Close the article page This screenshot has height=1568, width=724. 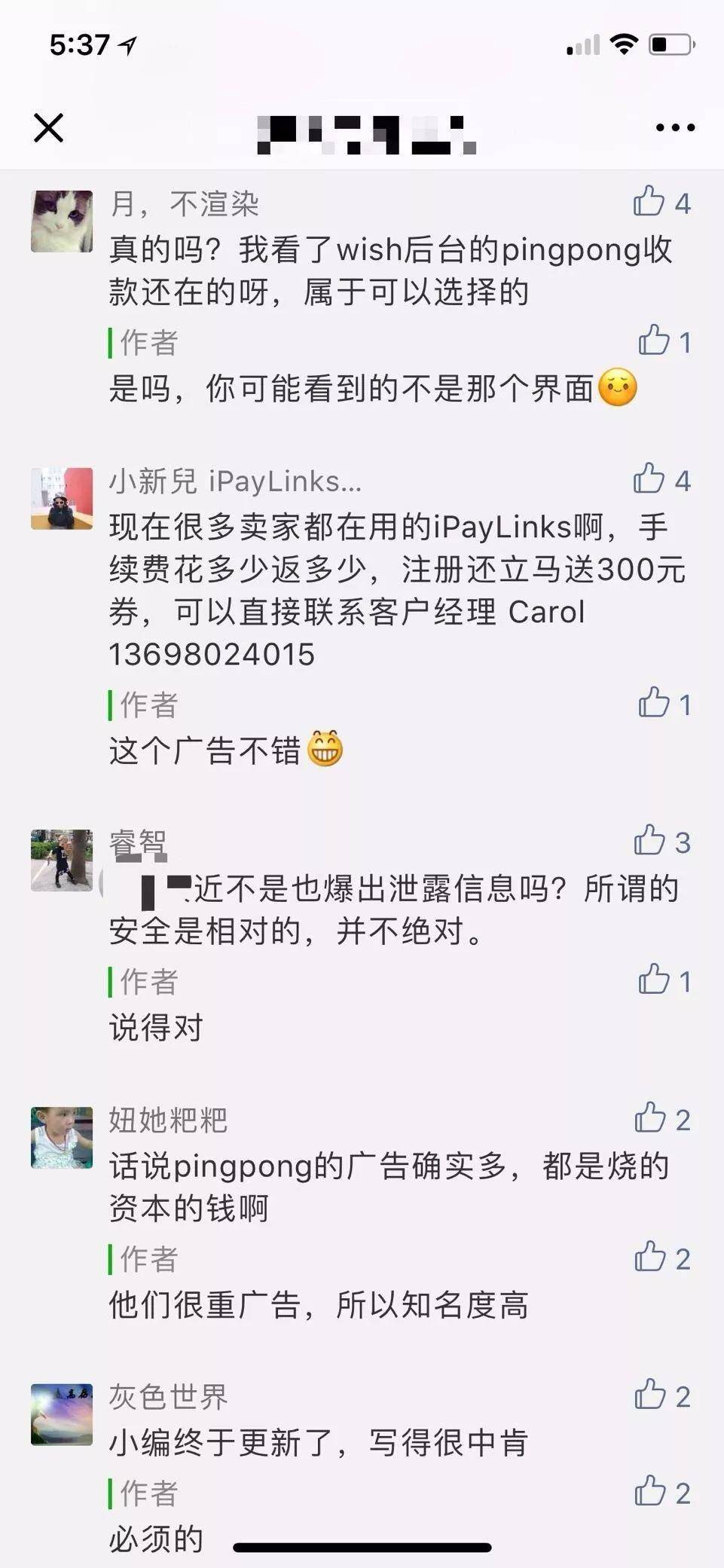[x=48, y=128]
